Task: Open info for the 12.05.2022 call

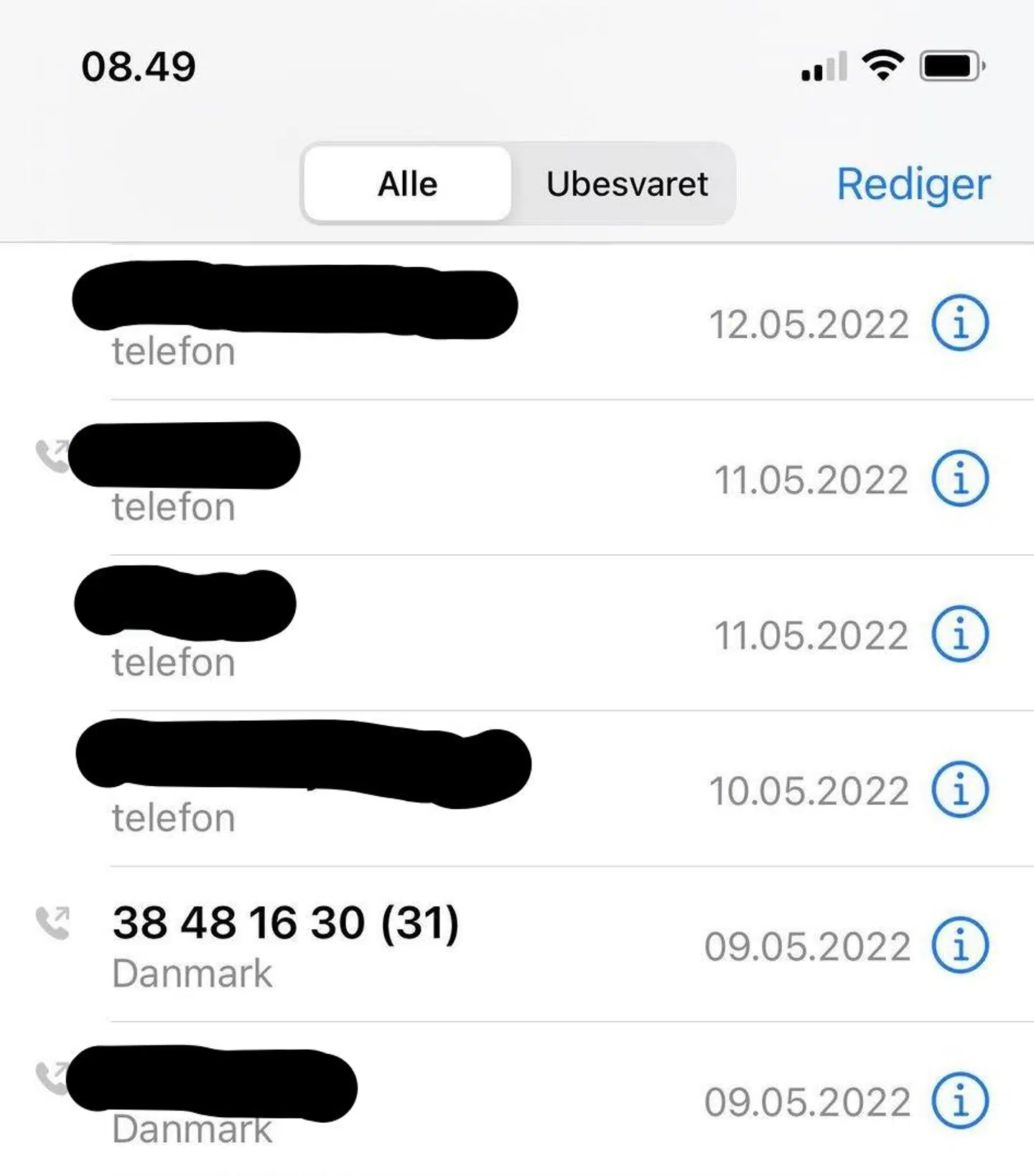Action: pyautogui.click(x=959, y=323)
